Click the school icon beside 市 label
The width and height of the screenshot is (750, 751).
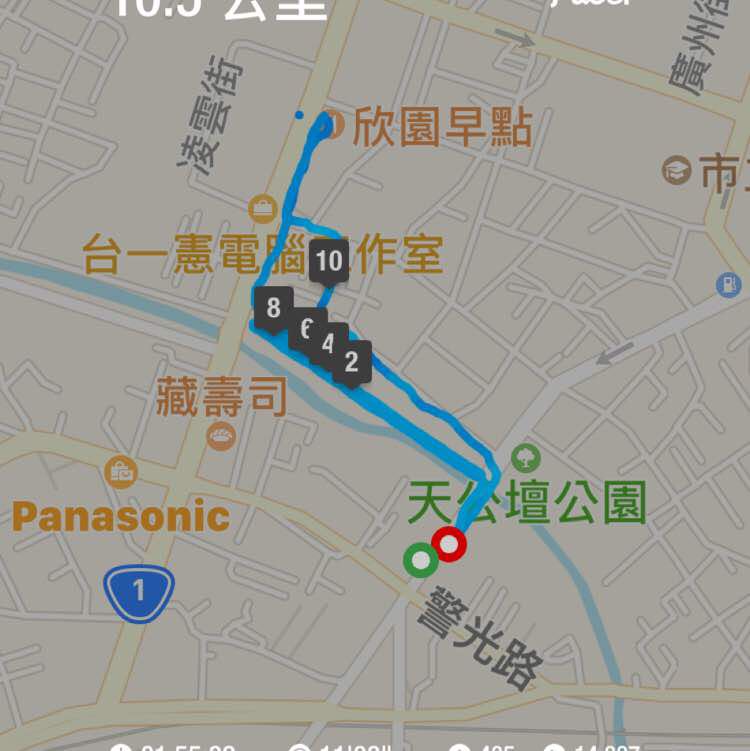click(x=677, y=170)
